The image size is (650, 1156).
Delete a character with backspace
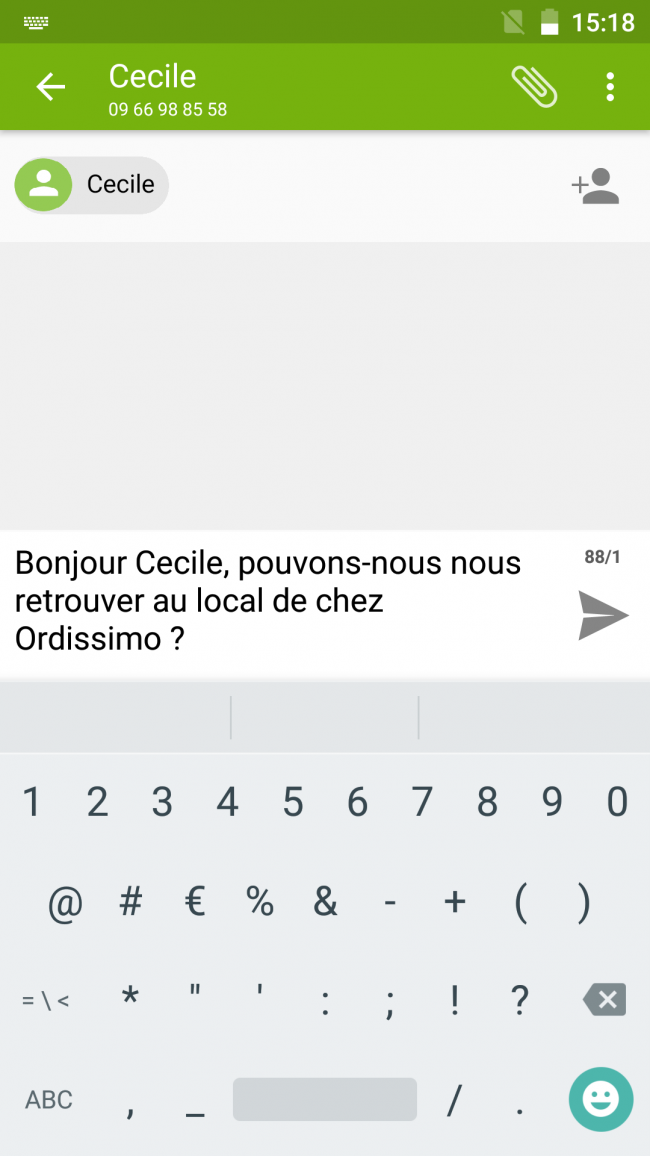pos(604,999)
